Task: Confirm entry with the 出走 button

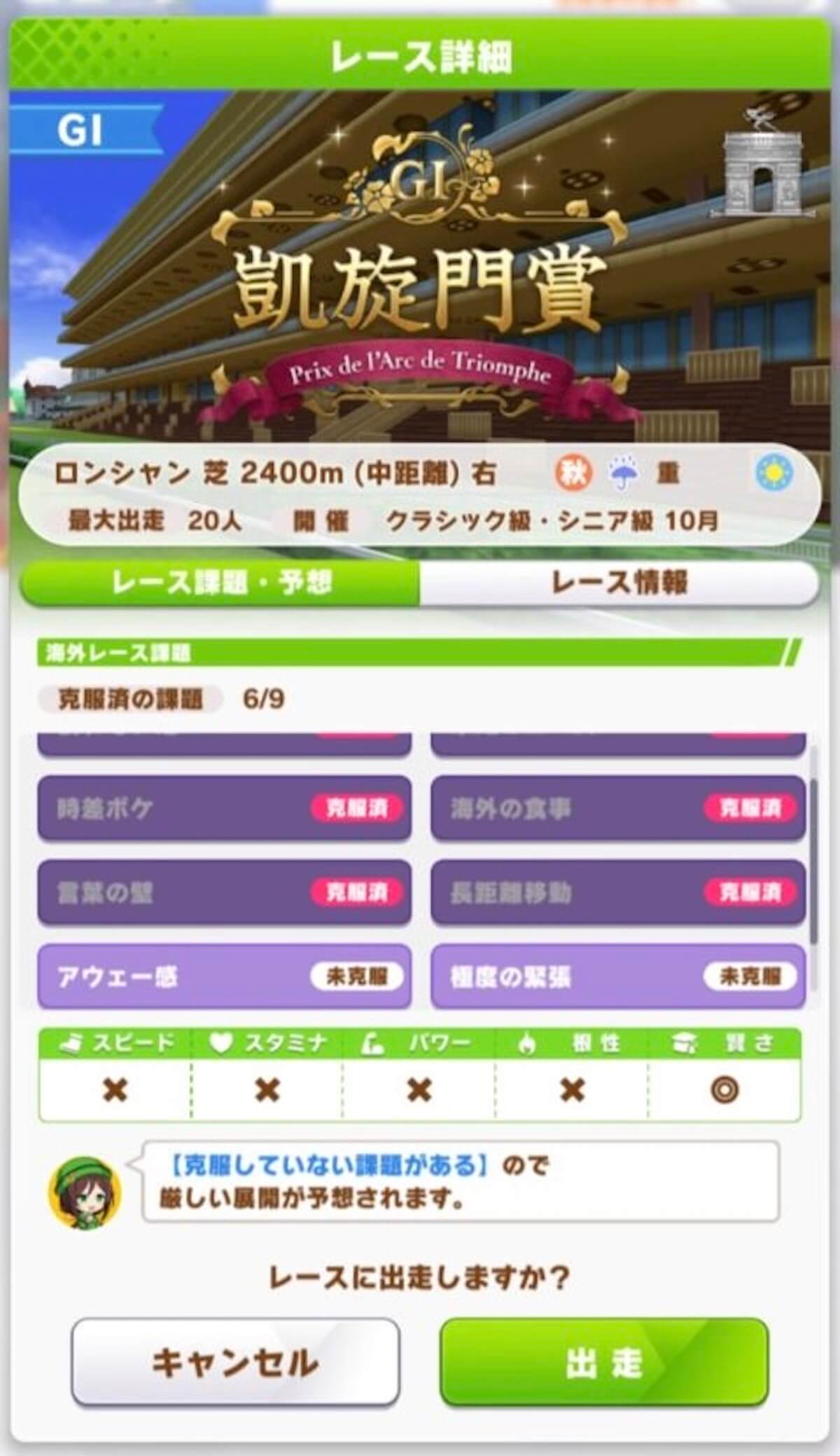Action: (603, 1362)
